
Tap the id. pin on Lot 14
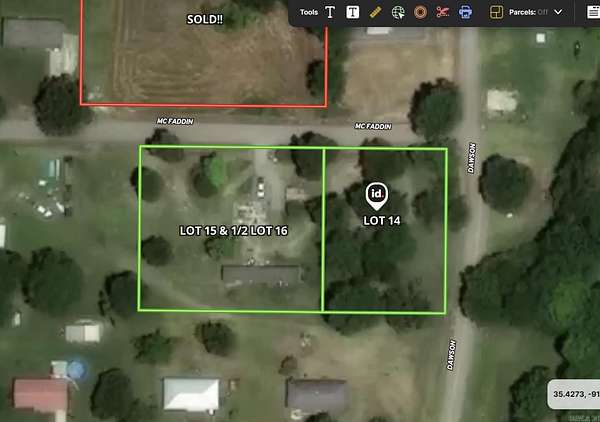coord(377,196)
